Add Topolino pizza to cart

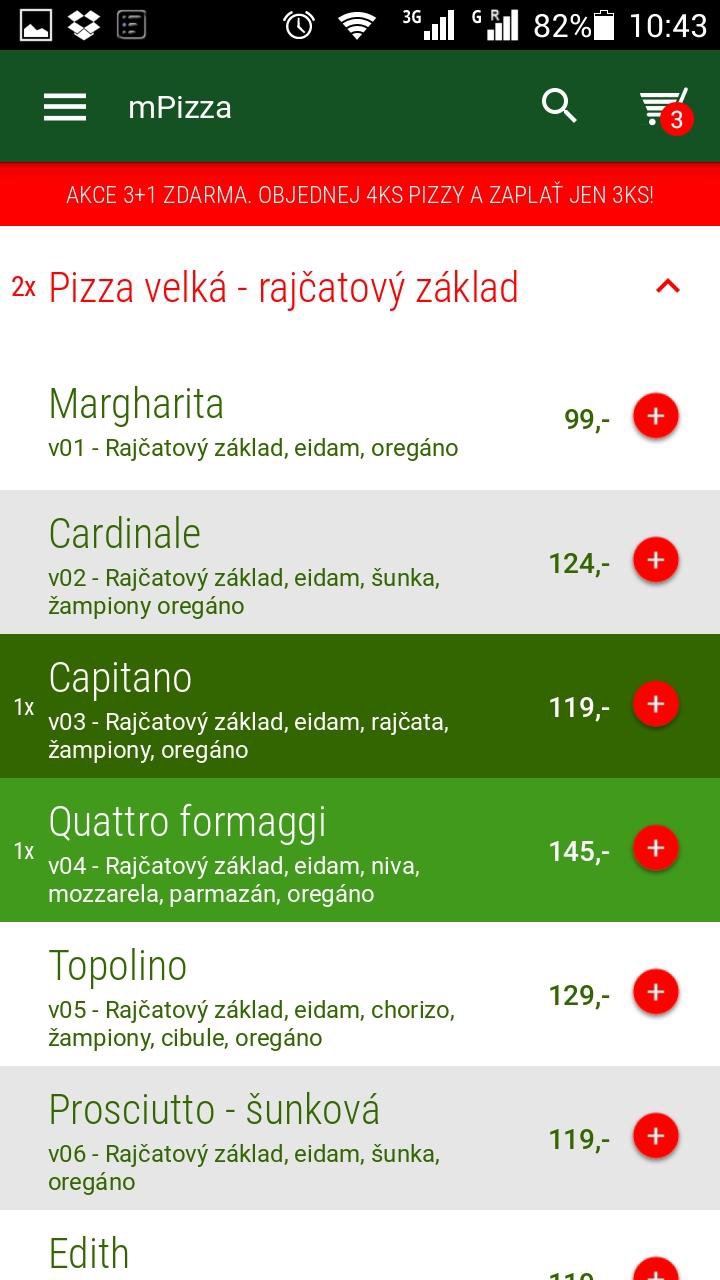[x=656, y=992]
